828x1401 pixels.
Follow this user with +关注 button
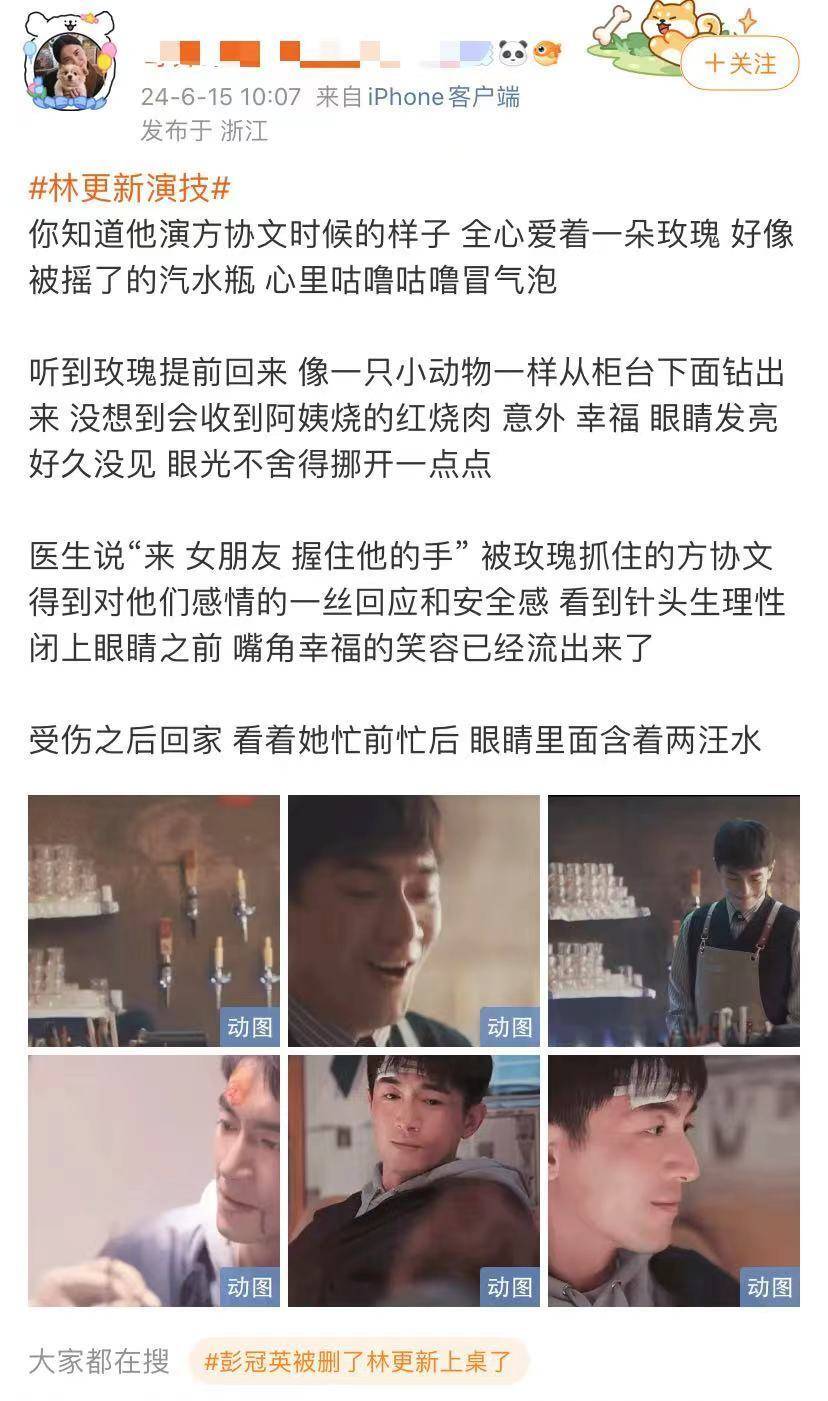740,64
